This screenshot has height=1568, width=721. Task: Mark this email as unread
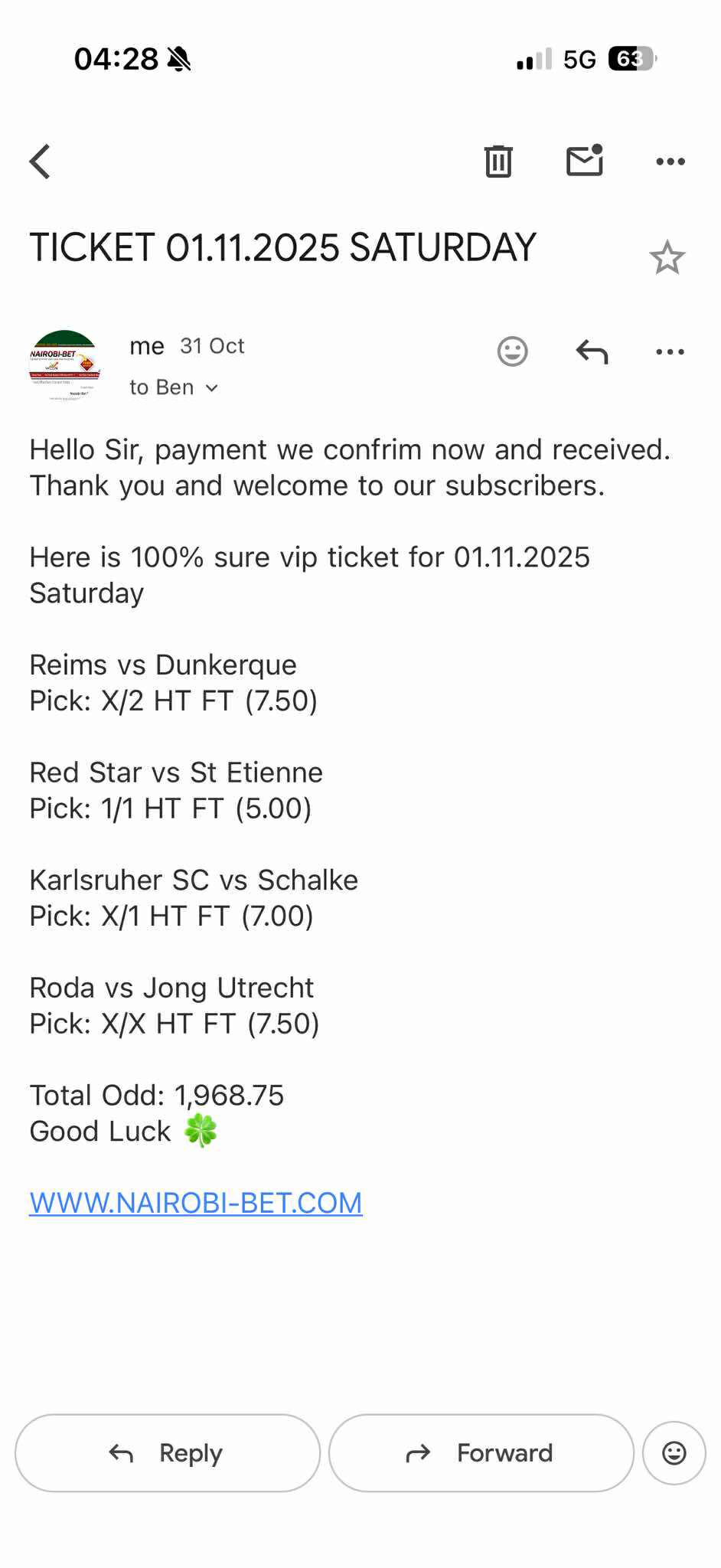585,161
